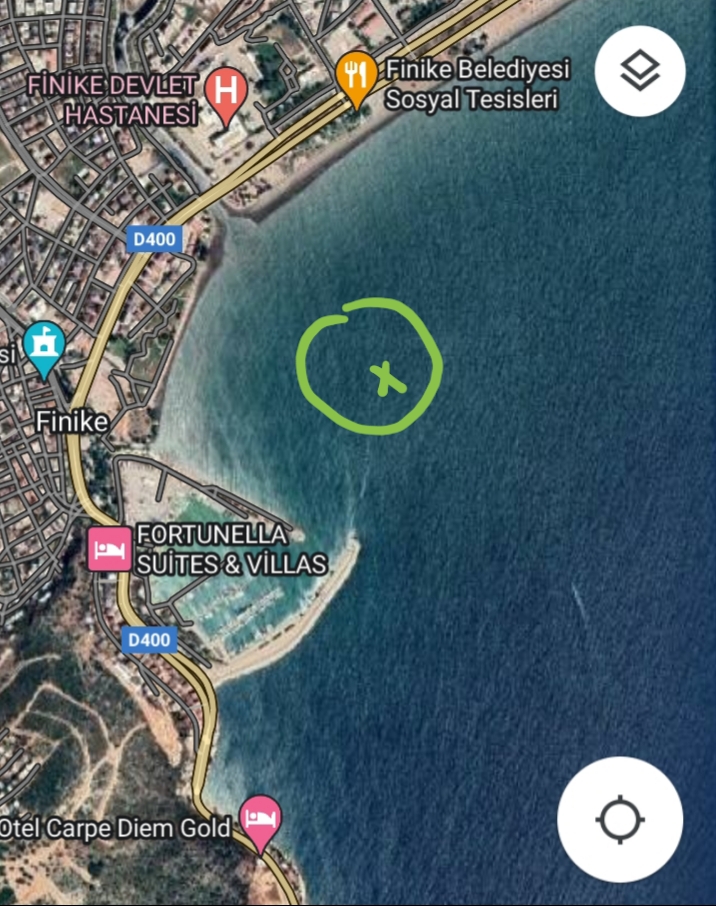Viewport: 716px width, 906px height.
Task: Open the map layers button
Action: 640,70
